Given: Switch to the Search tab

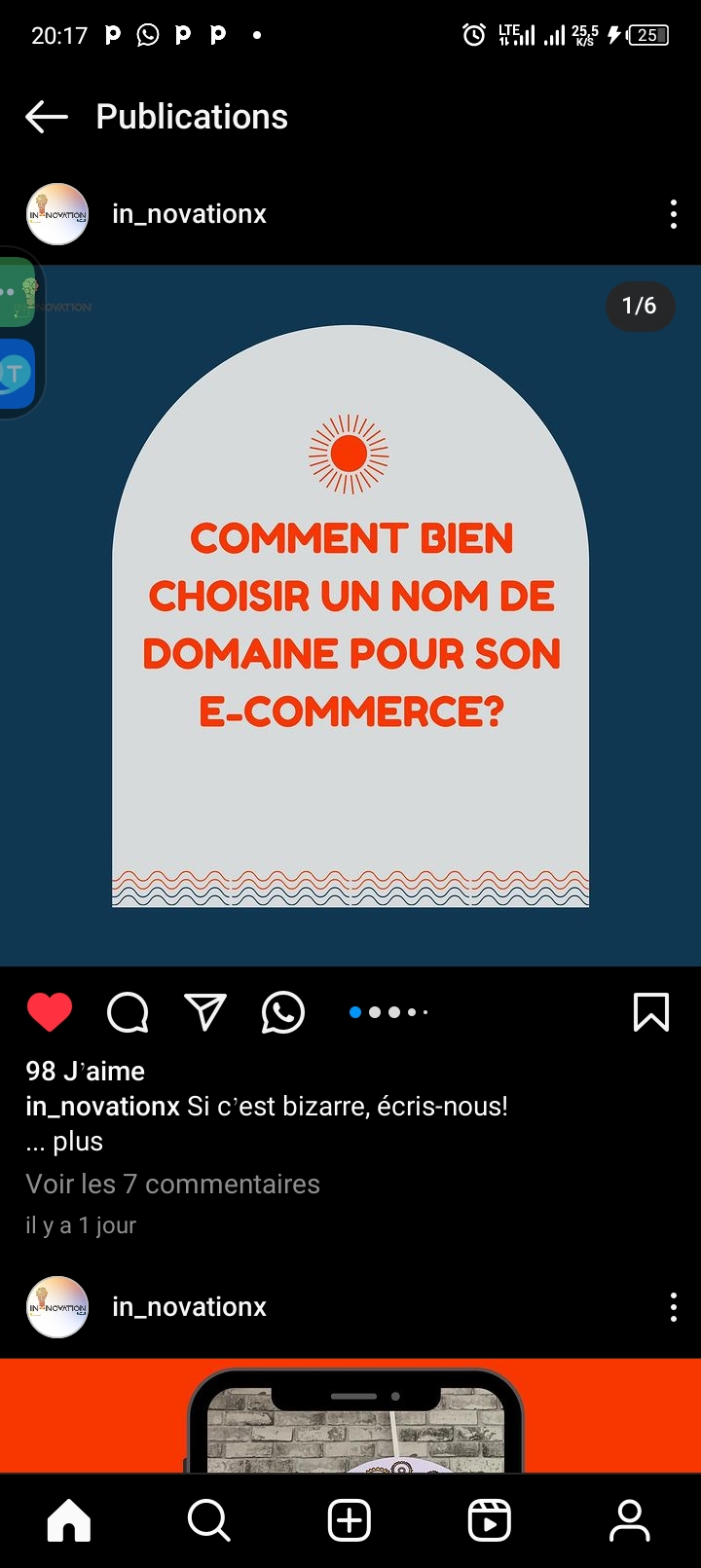Looking at the screenshot, I should tap(209, 1520).
